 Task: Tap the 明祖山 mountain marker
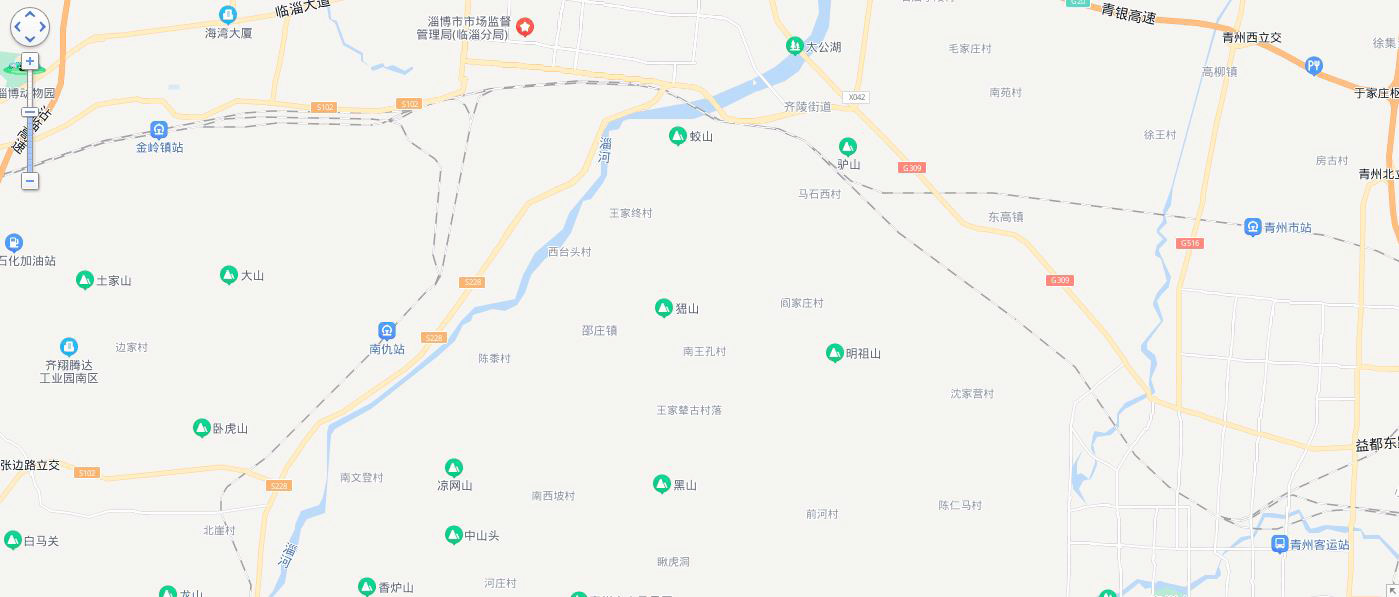834,352
